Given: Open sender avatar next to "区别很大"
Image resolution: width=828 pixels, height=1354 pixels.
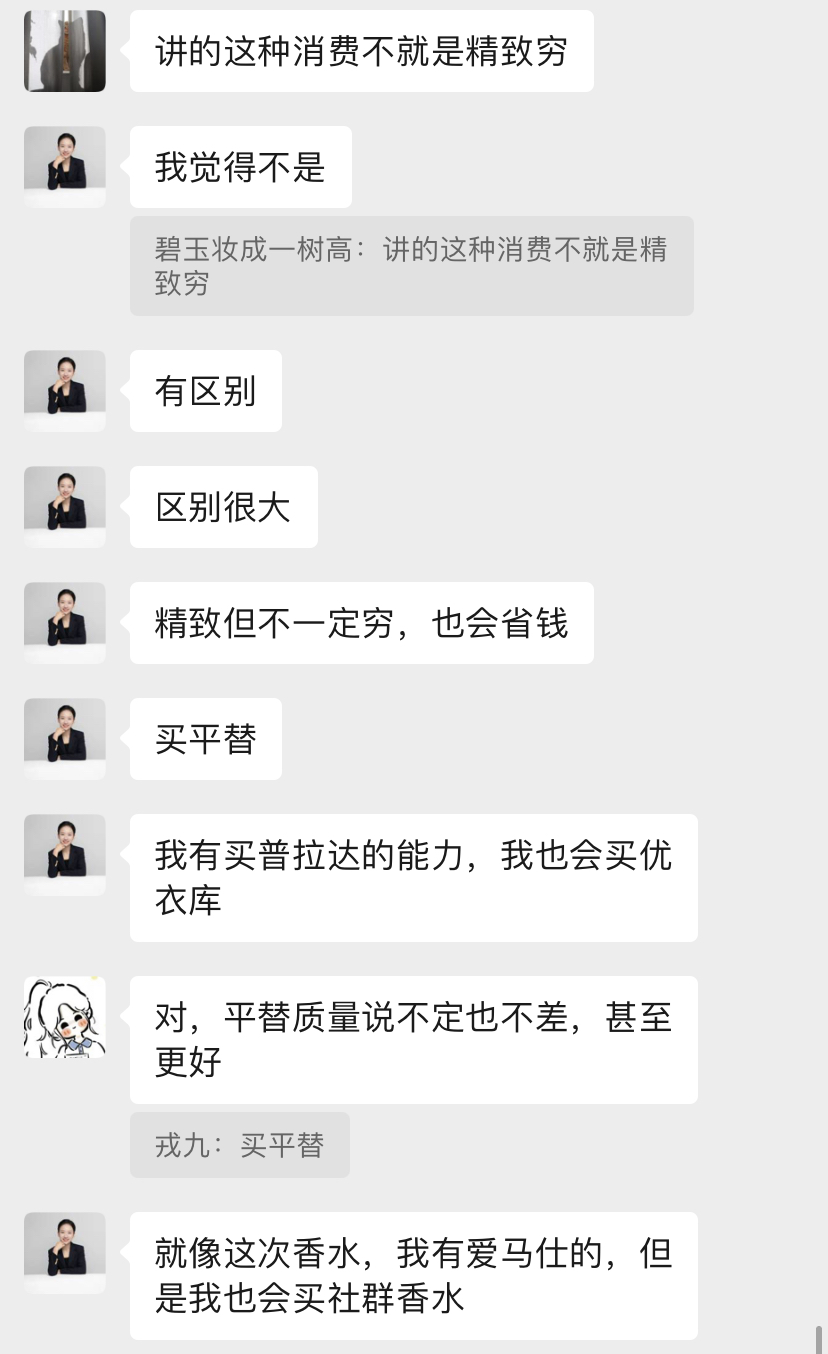Looking at the screenshot, I should pyautogui.click(x=65, y=507).
